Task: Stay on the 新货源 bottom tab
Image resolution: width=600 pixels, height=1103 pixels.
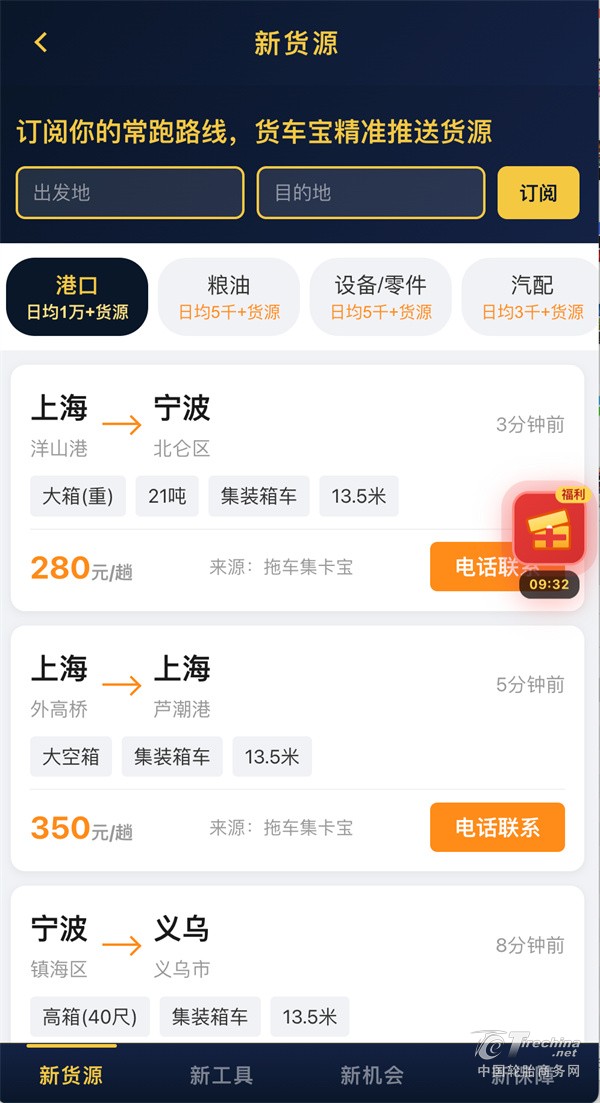Action: 71,1075
